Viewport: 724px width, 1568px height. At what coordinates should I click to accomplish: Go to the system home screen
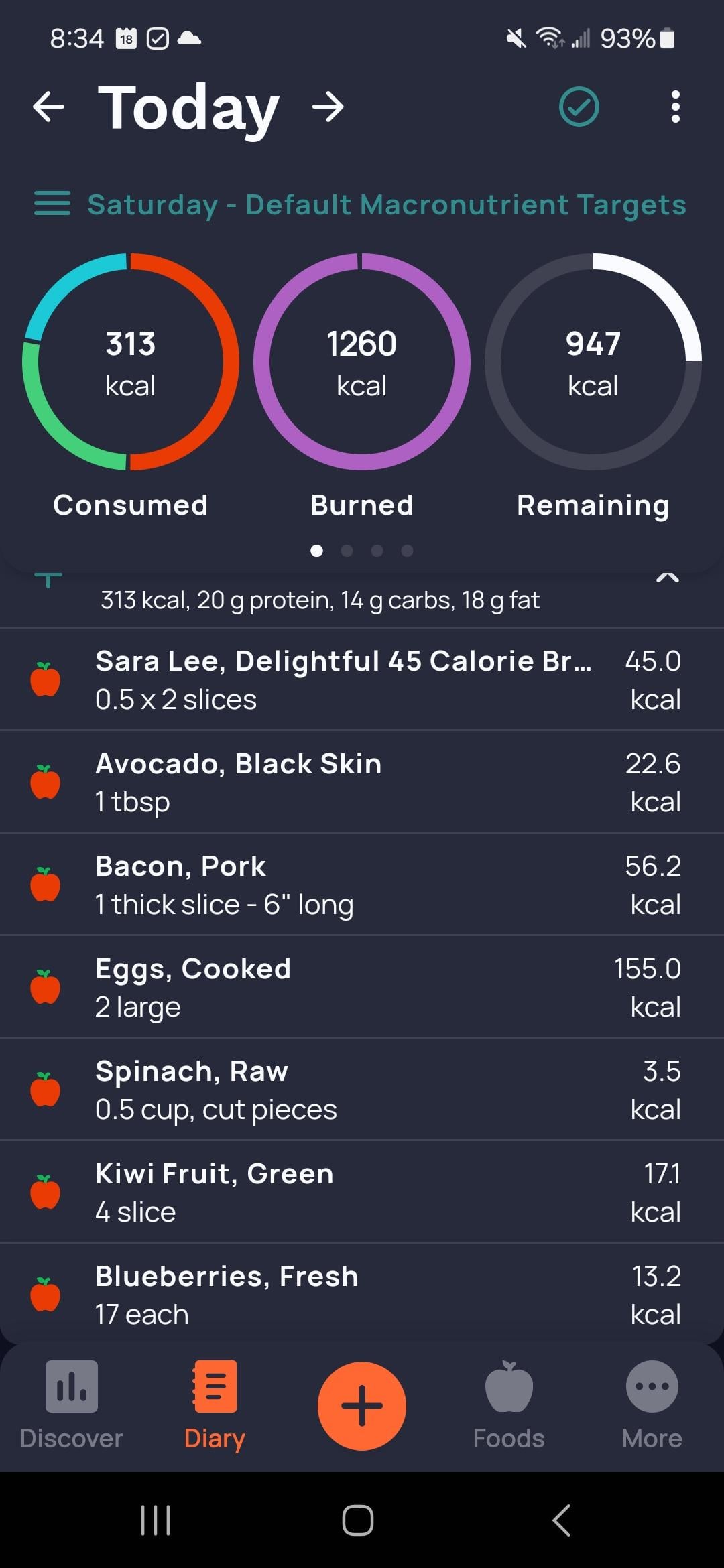coord(358,1520)
